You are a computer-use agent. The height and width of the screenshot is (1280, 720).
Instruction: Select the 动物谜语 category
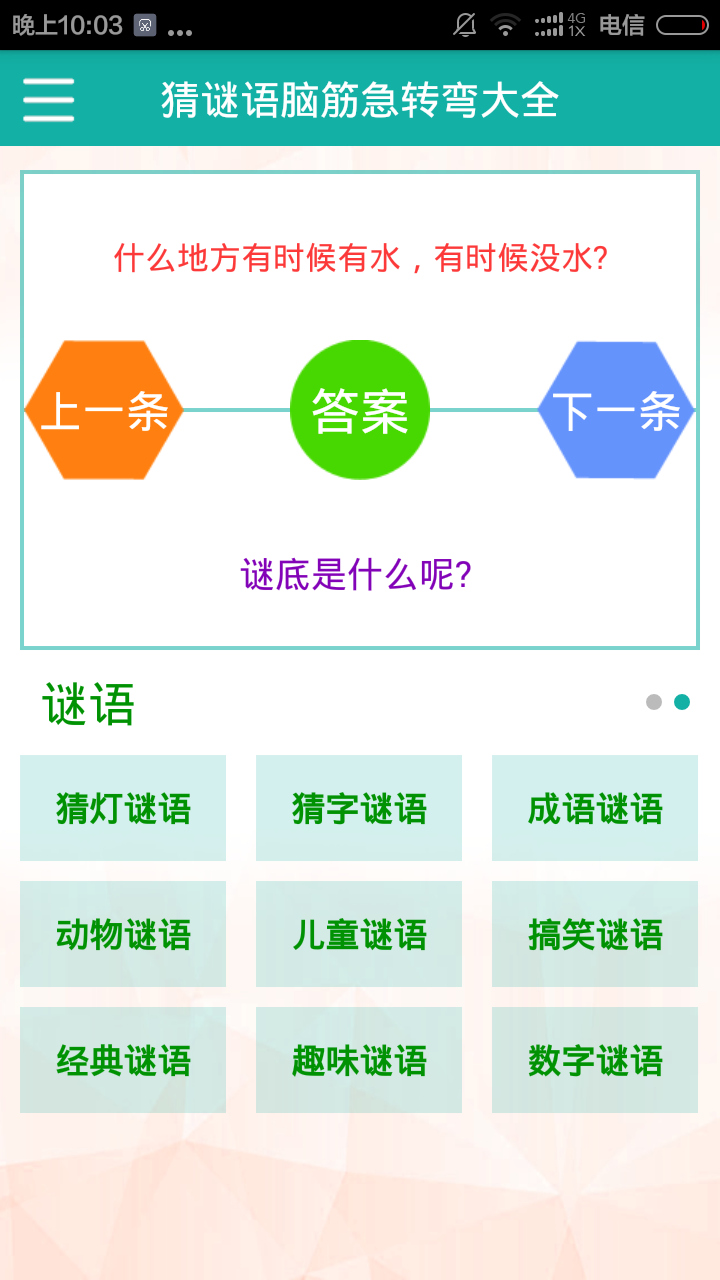click(x=122, y=934)
